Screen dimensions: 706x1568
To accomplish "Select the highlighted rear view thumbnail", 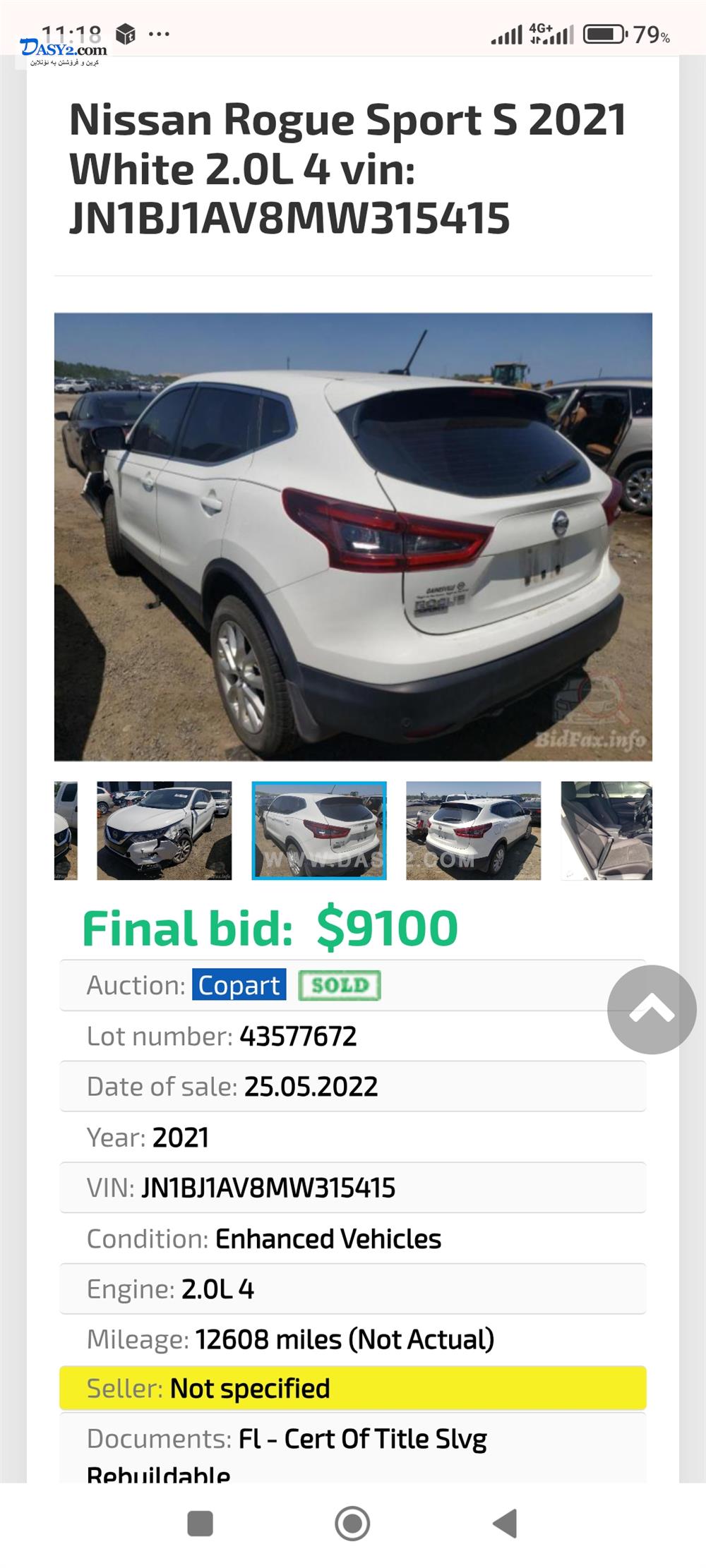I will point(319,830).
